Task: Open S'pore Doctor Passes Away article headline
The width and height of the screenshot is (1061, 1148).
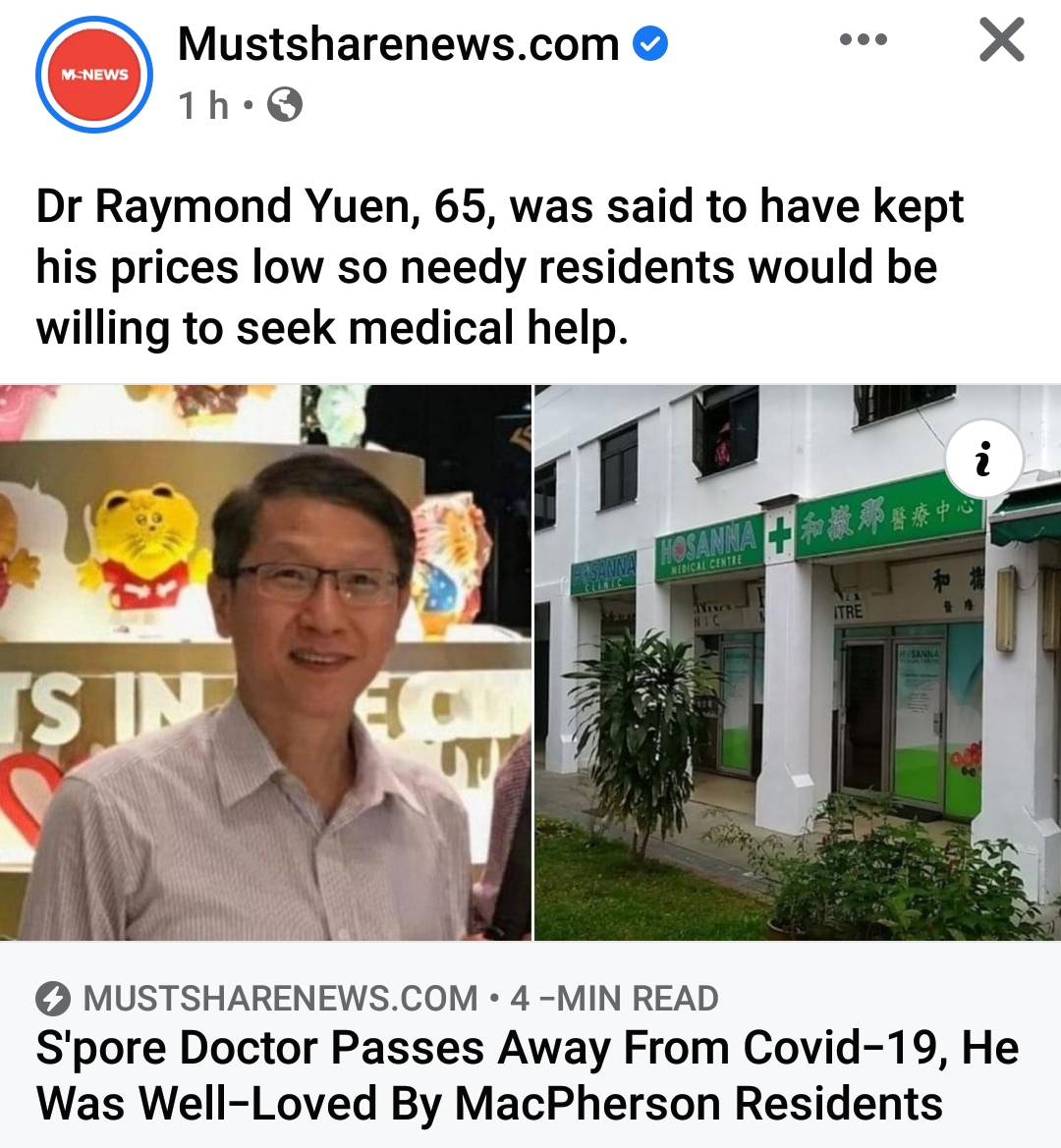Action: 527,1074
